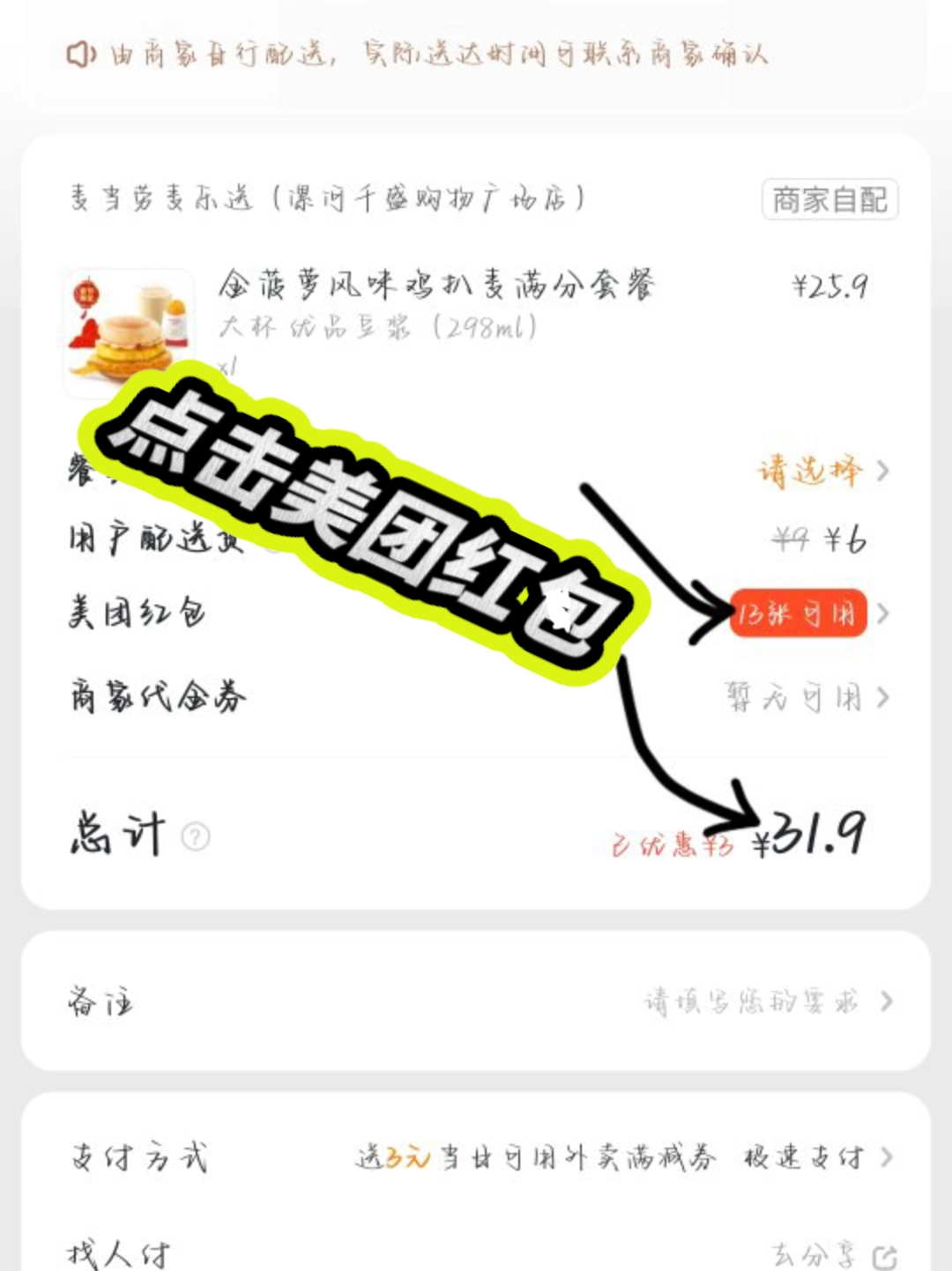The width and height of the screenshot is (952, 1271).
Task: Open the help icon beside 总计
Action: point(196,836)
